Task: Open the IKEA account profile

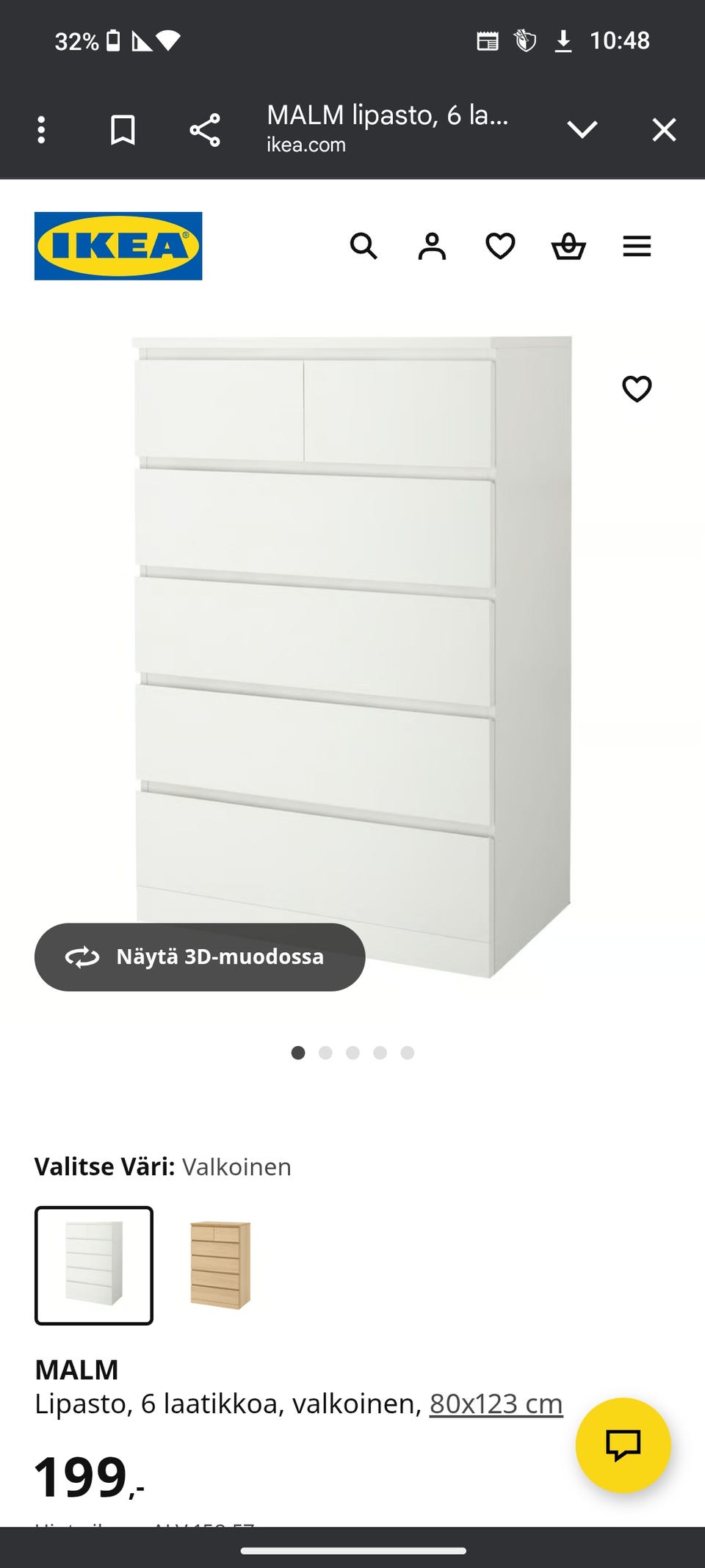Action: 432,246
